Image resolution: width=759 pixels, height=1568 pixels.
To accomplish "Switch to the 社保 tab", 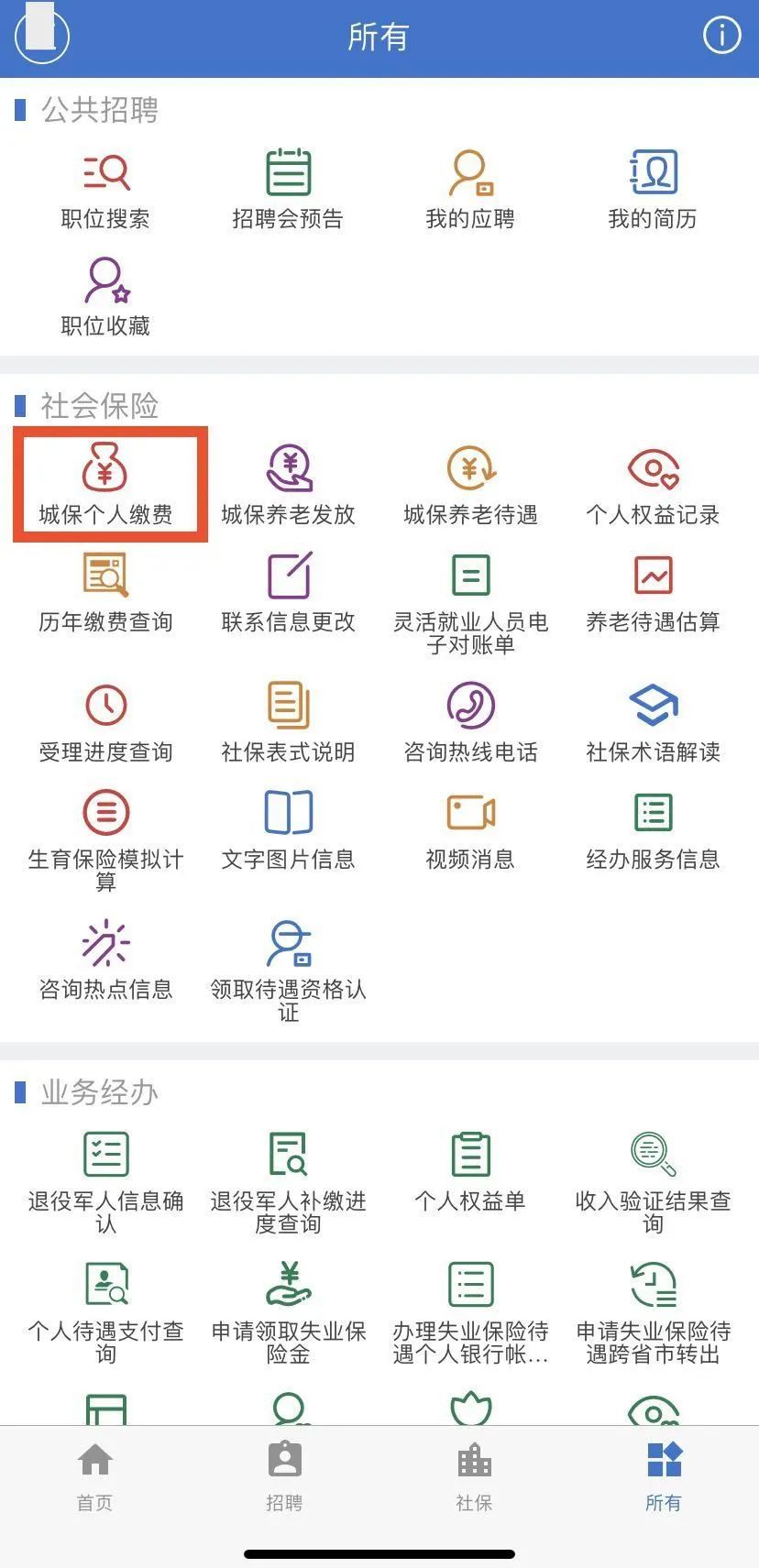I will click(x=474, y=1476).
